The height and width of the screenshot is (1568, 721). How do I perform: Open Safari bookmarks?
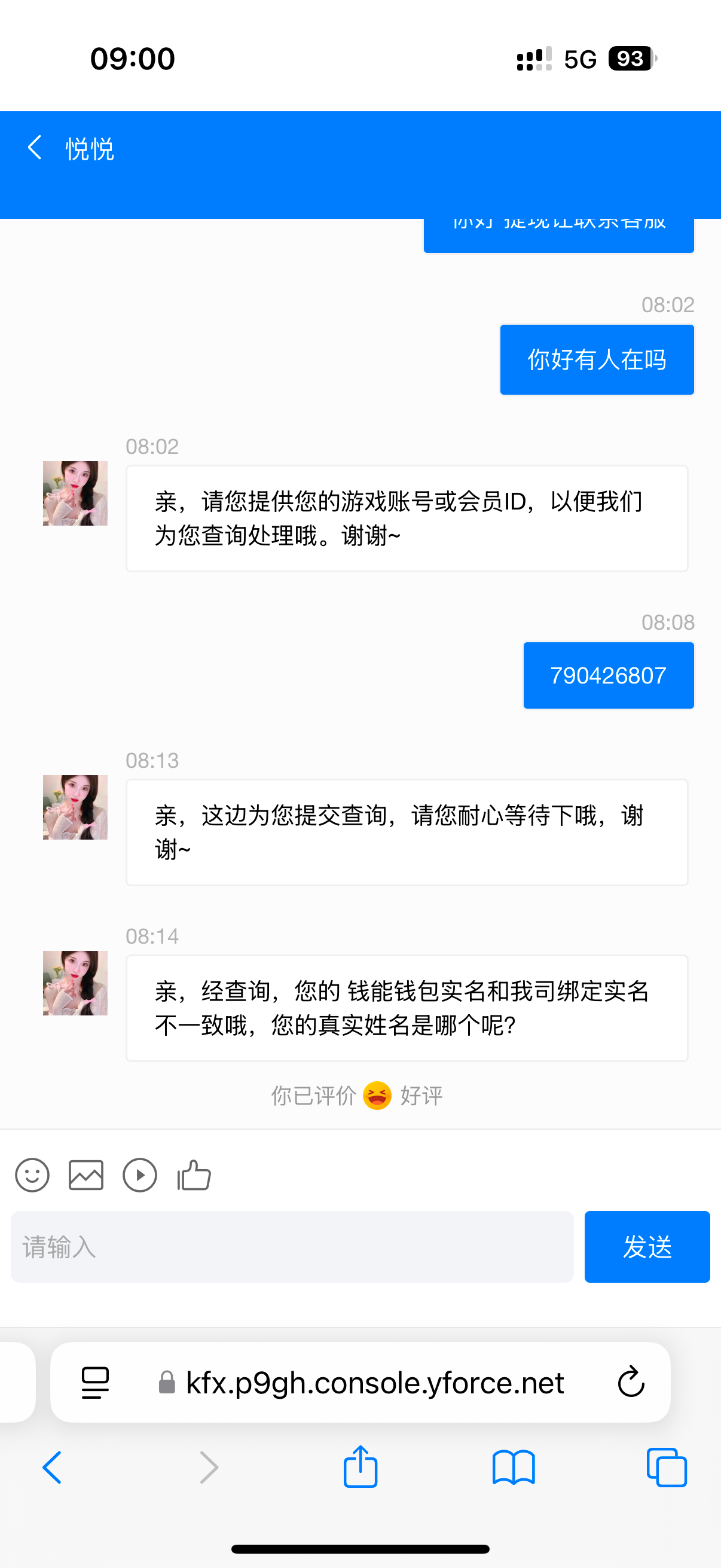tap(514, 1468)
